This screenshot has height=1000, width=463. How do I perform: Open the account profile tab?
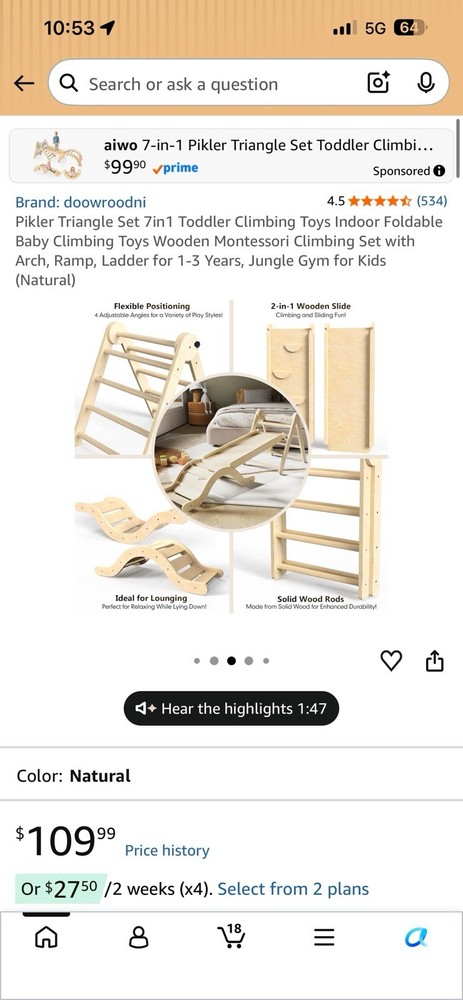[x=138, y=937]
